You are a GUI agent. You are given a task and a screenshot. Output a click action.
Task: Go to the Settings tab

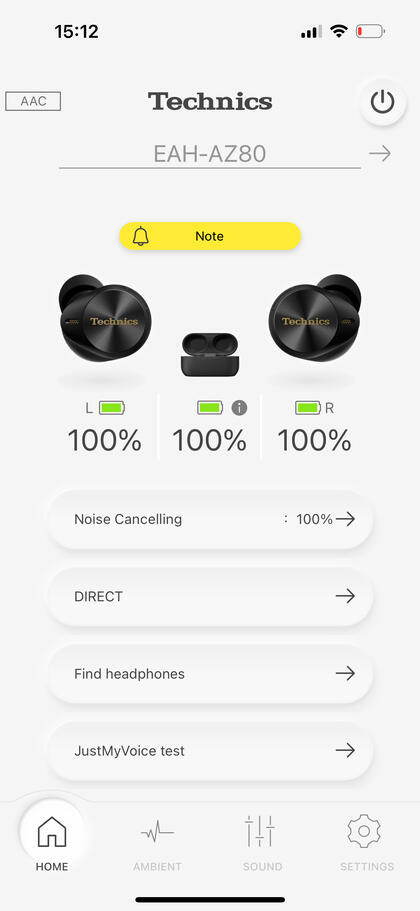pos(367,843)
